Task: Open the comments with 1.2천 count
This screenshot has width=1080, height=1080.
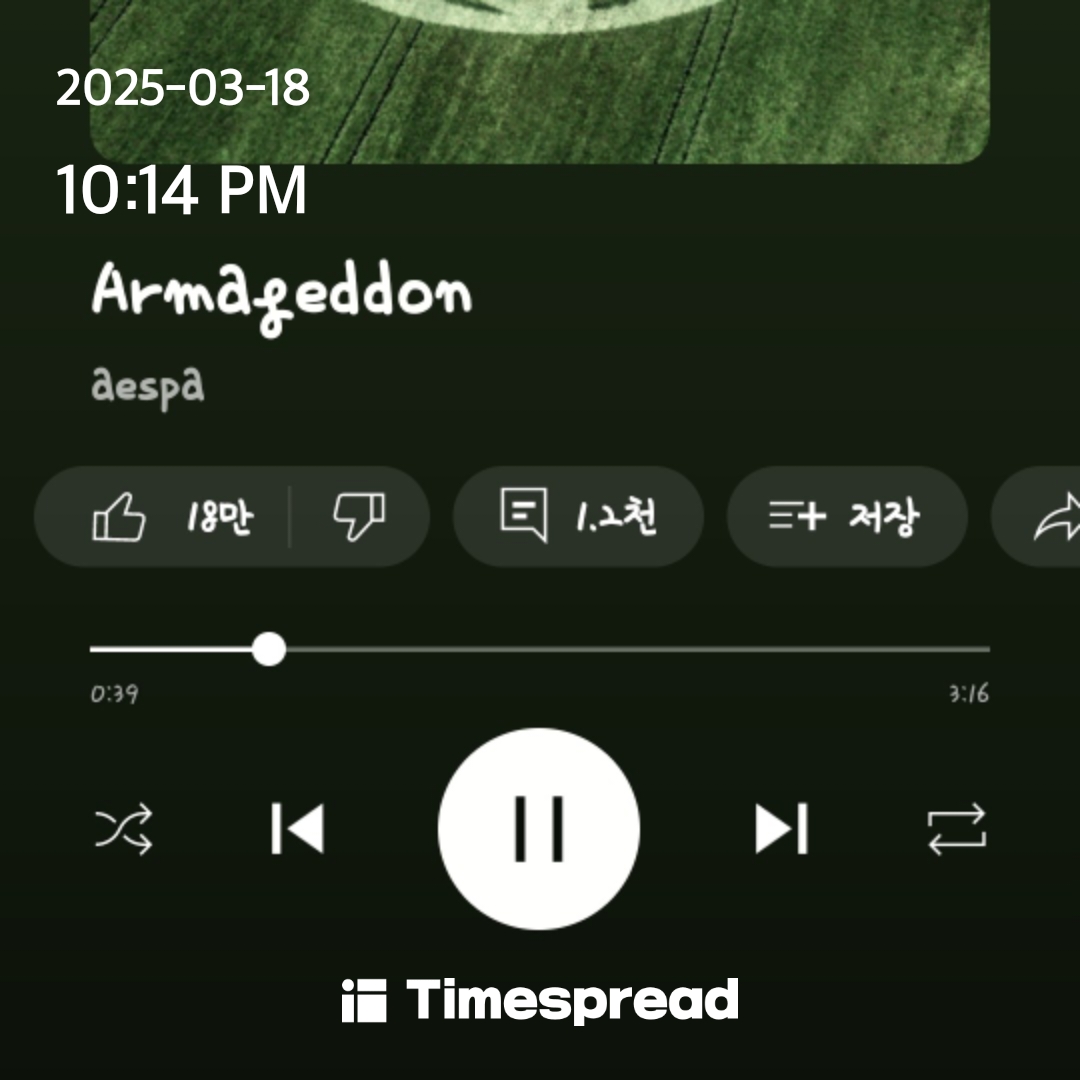Action: 578,518
